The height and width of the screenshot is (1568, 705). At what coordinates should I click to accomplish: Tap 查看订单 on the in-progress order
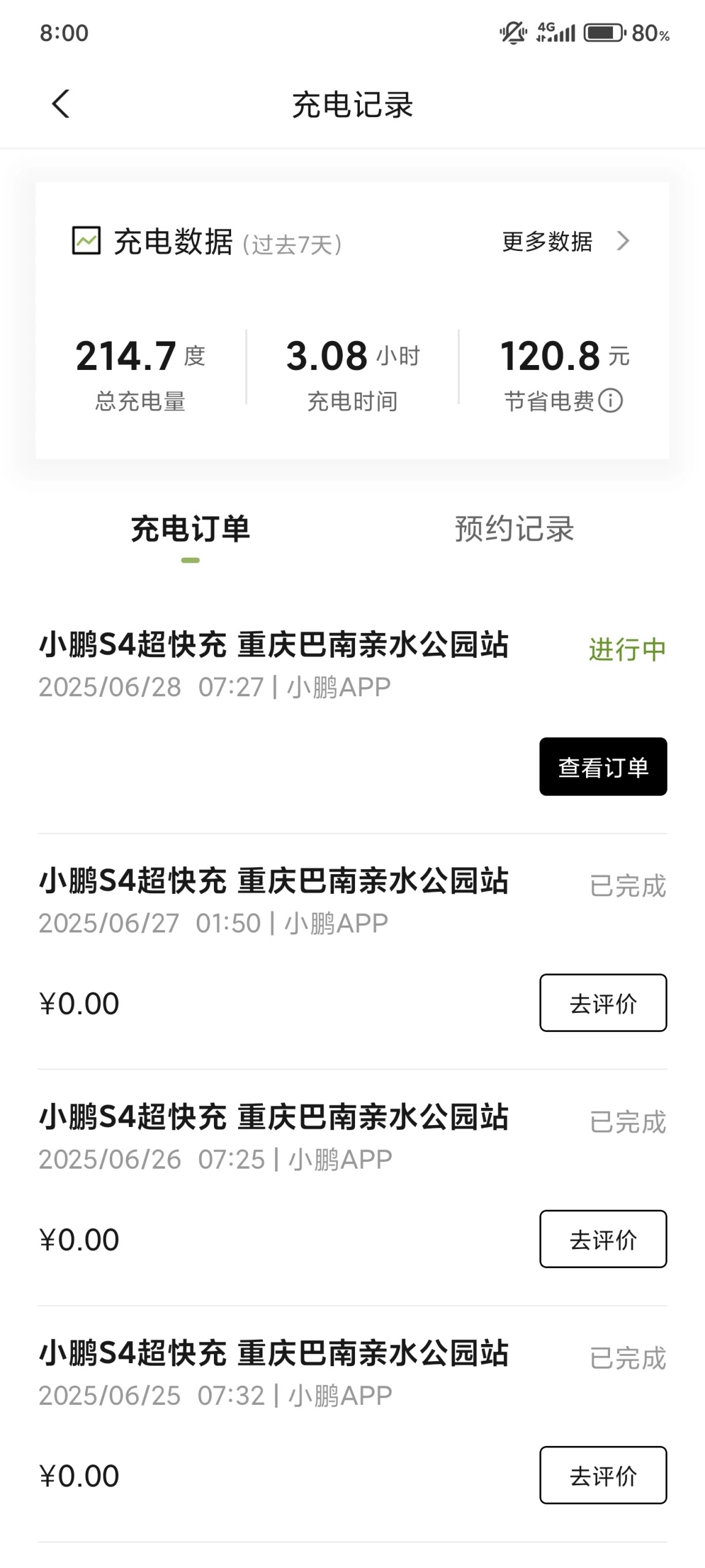[603, 767]
